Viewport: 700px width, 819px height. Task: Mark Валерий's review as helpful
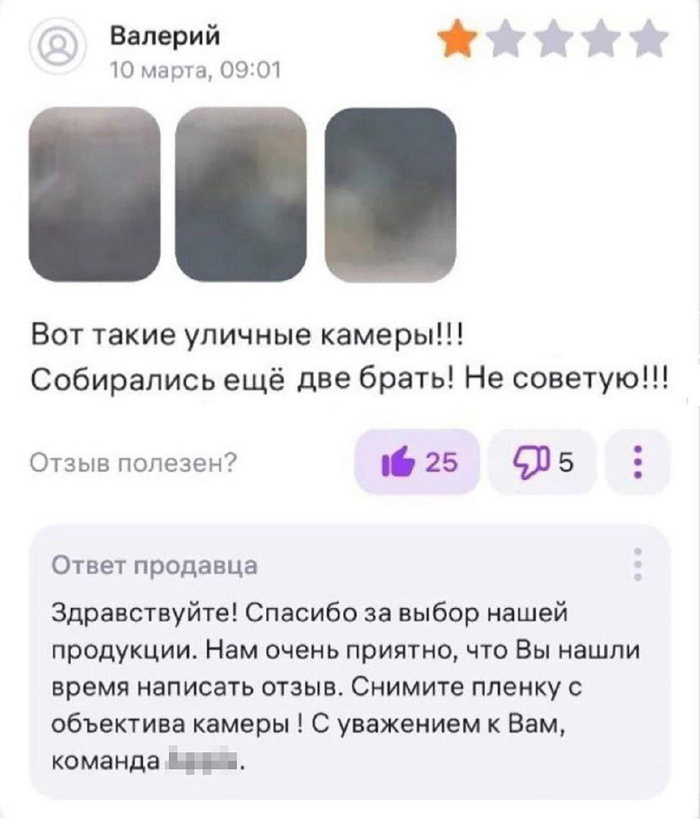click(x=418, y=462)
